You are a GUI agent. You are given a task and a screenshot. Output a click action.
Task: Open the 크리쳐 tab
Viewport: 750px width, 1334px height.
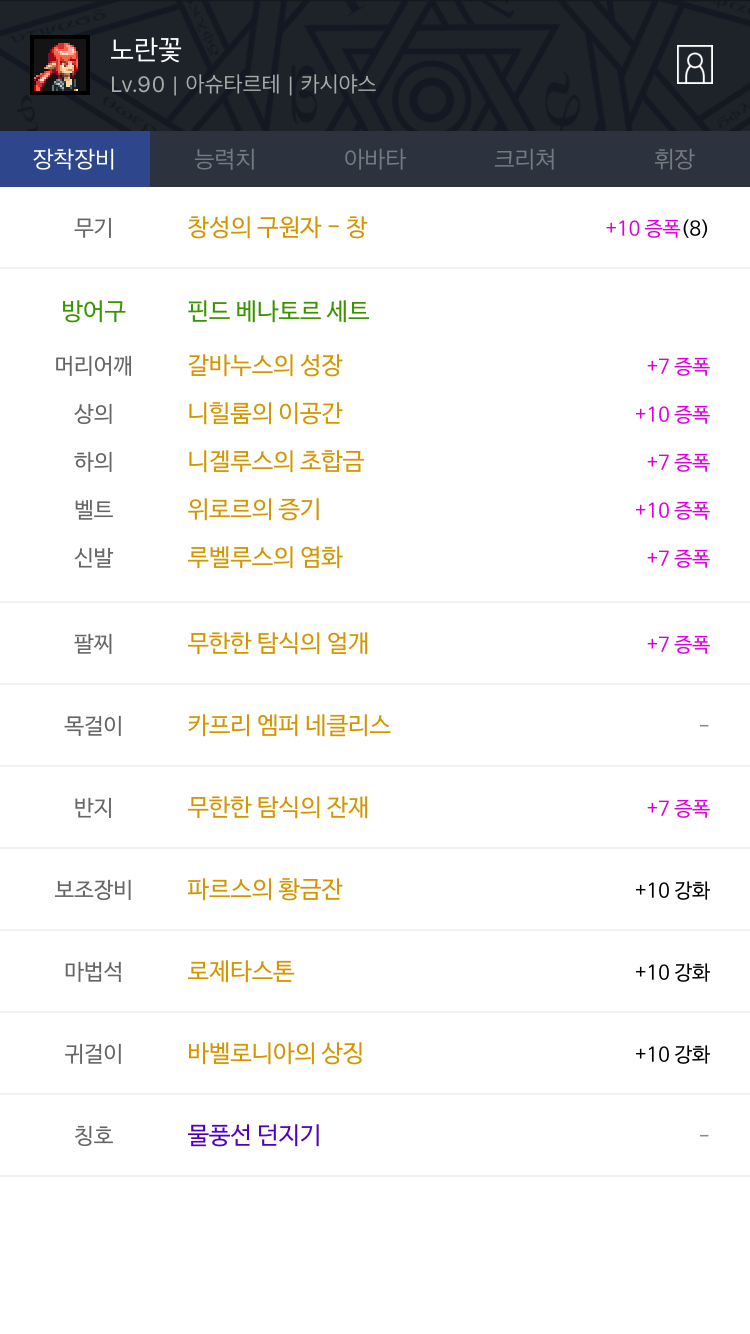[x=525, y=159]
